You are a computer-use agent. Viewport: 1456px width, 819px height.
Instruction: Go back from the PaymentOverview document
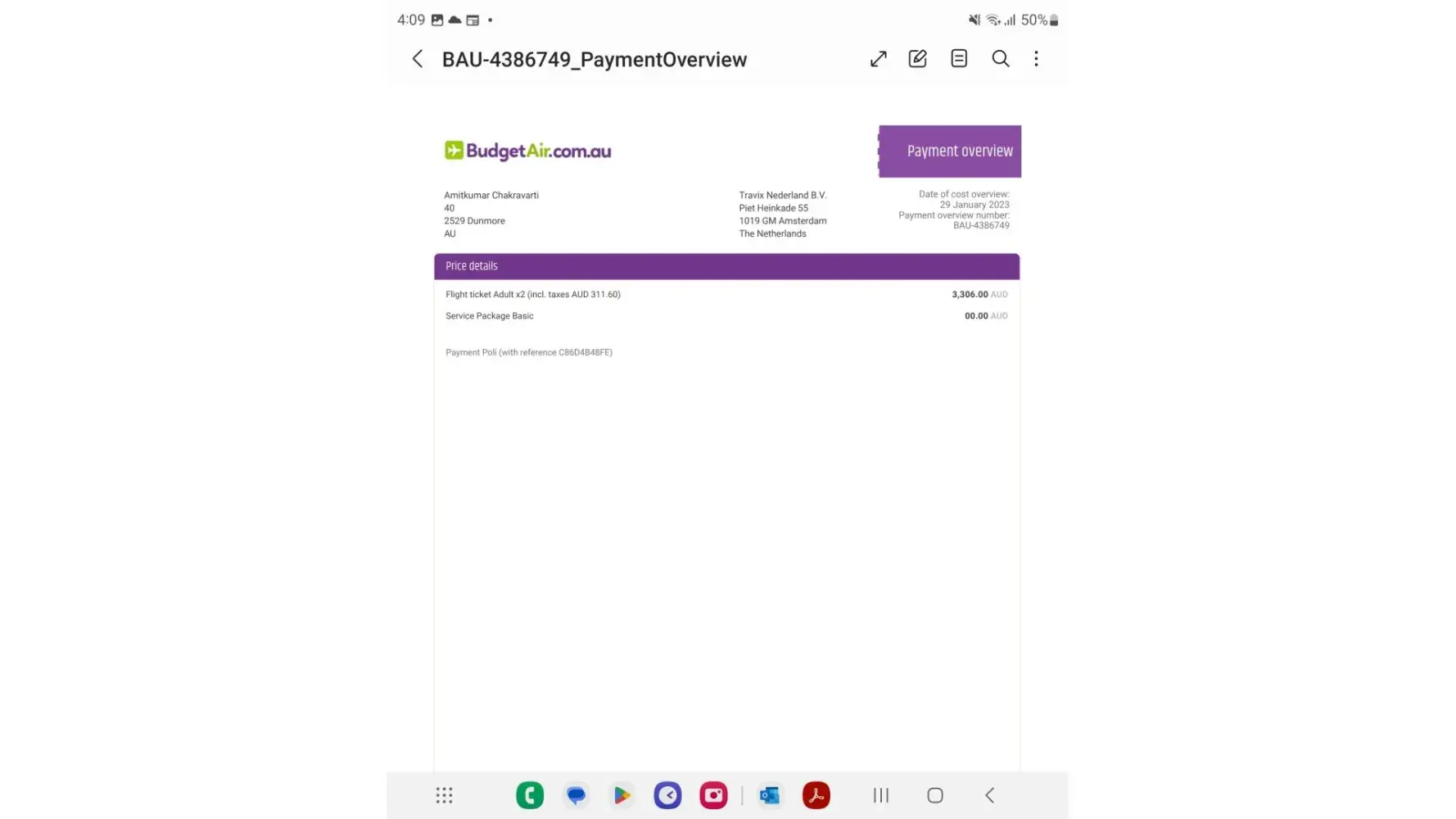pyautogui.click(x=418, y=59)
